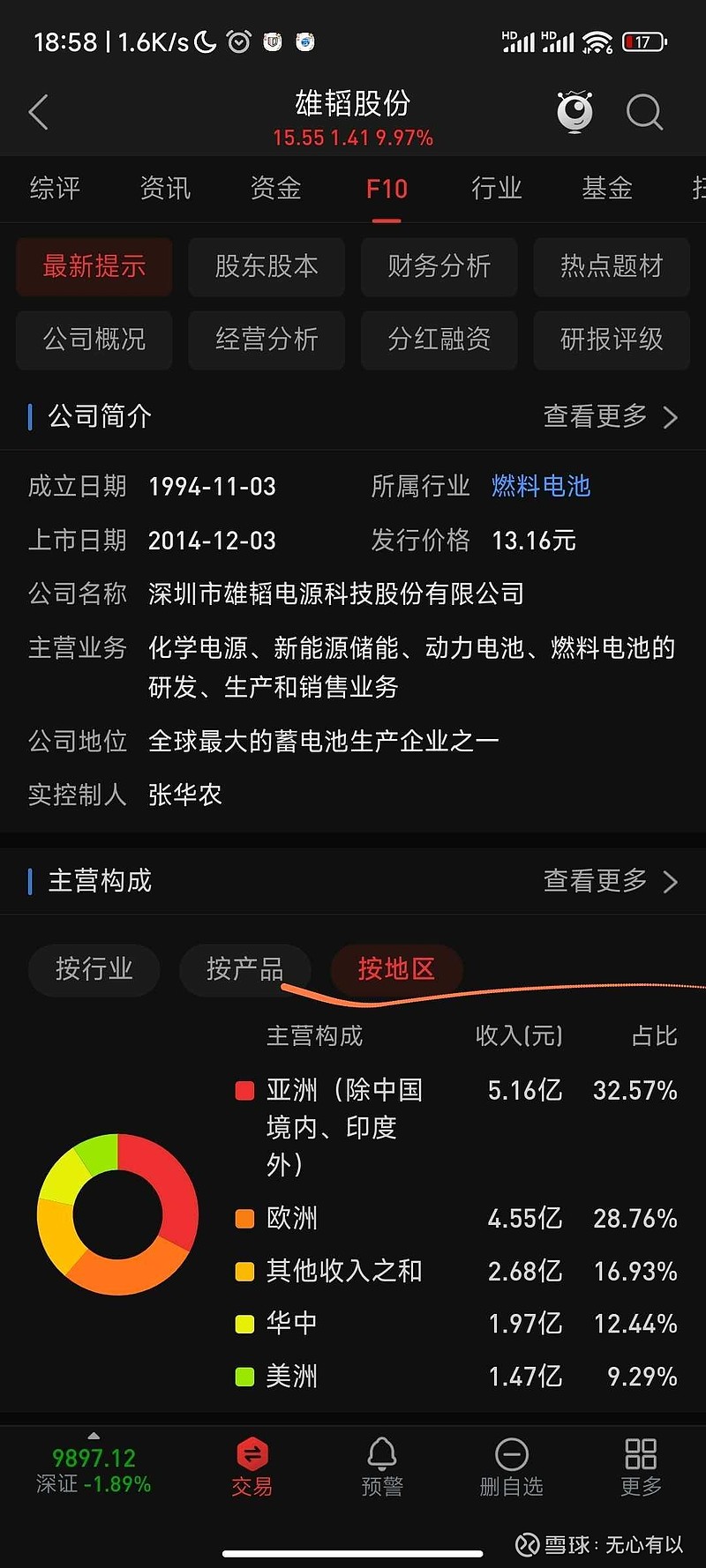Switch revenue breakdown to 按行业 view
This screenshot has width=706, height=1568.
94,970
